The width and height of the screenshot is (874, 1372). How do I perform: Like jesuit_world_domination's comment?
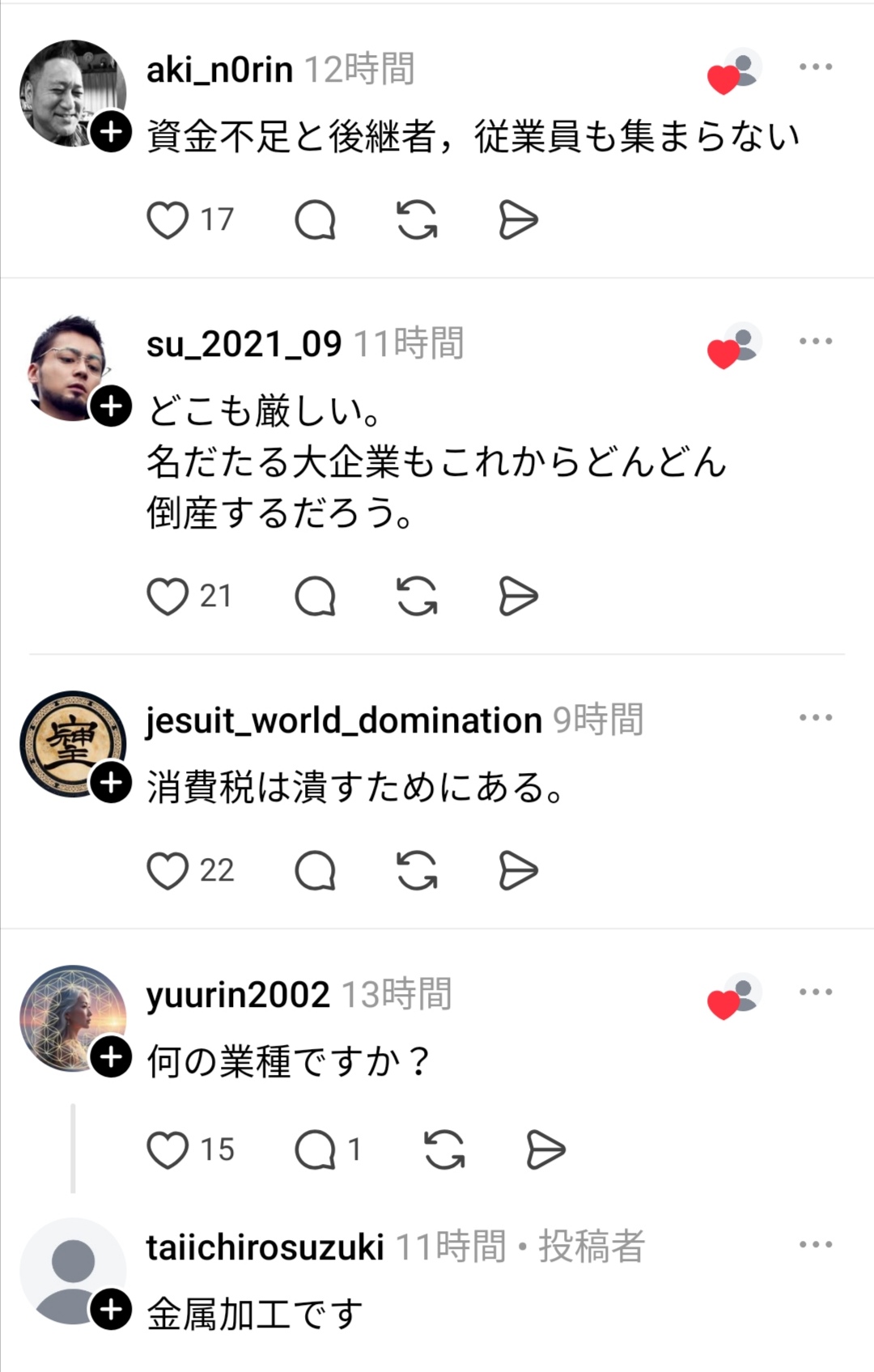(x=168, y=871)
